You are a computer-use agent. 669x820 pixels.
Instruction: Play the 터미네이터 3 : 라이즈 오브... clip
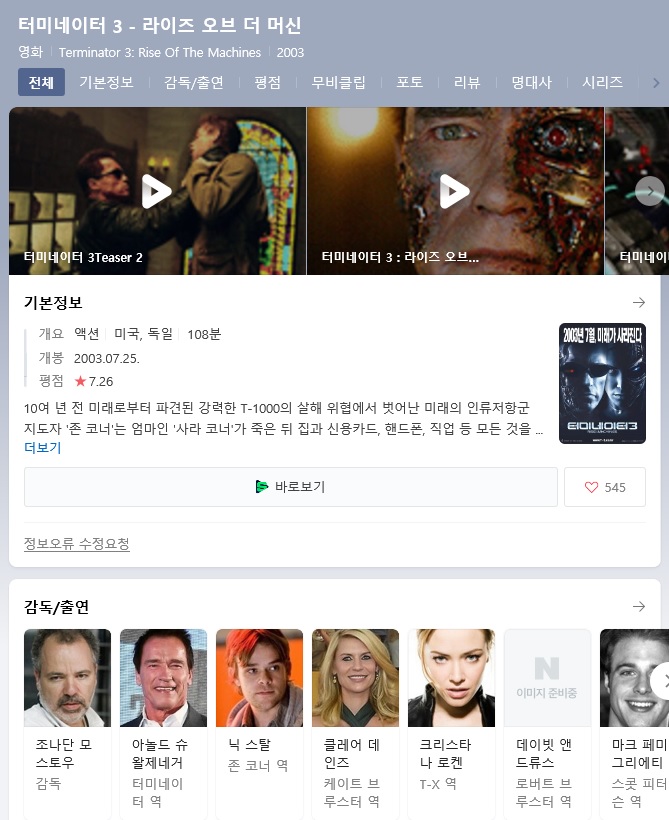click(x=455, y=191)
